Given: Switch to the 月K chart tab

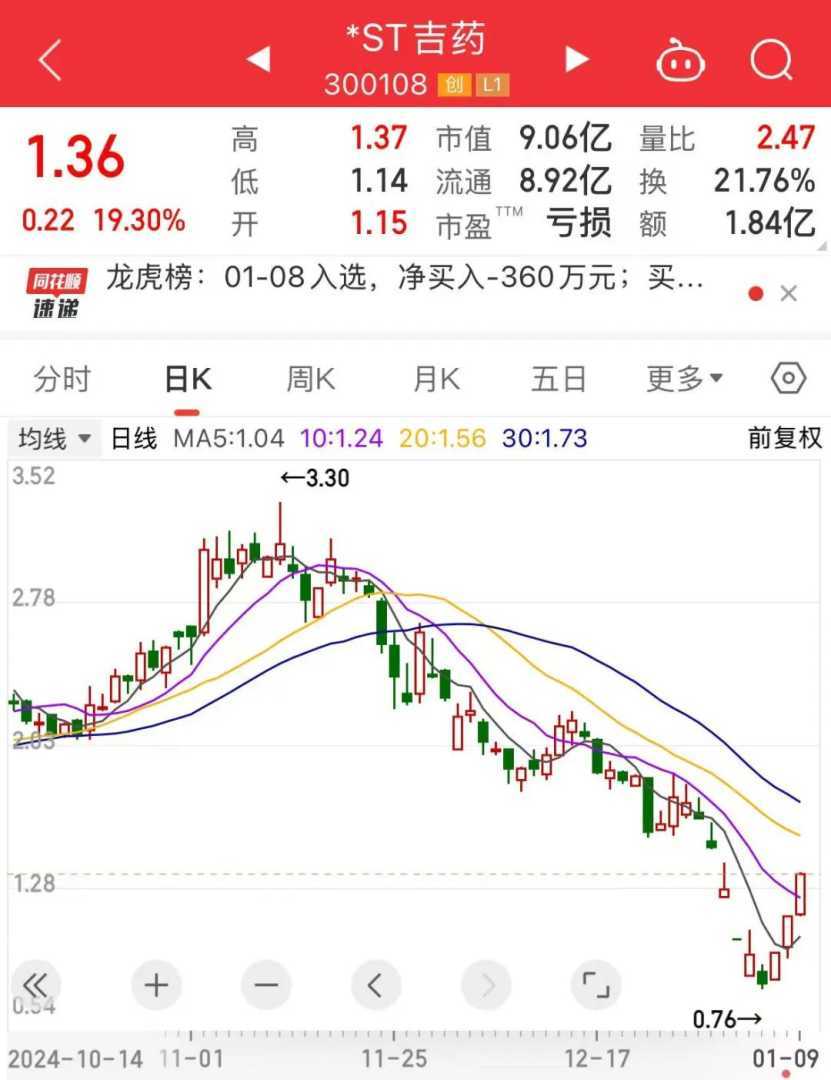Looking at the screenshot, I should [435, 379].
